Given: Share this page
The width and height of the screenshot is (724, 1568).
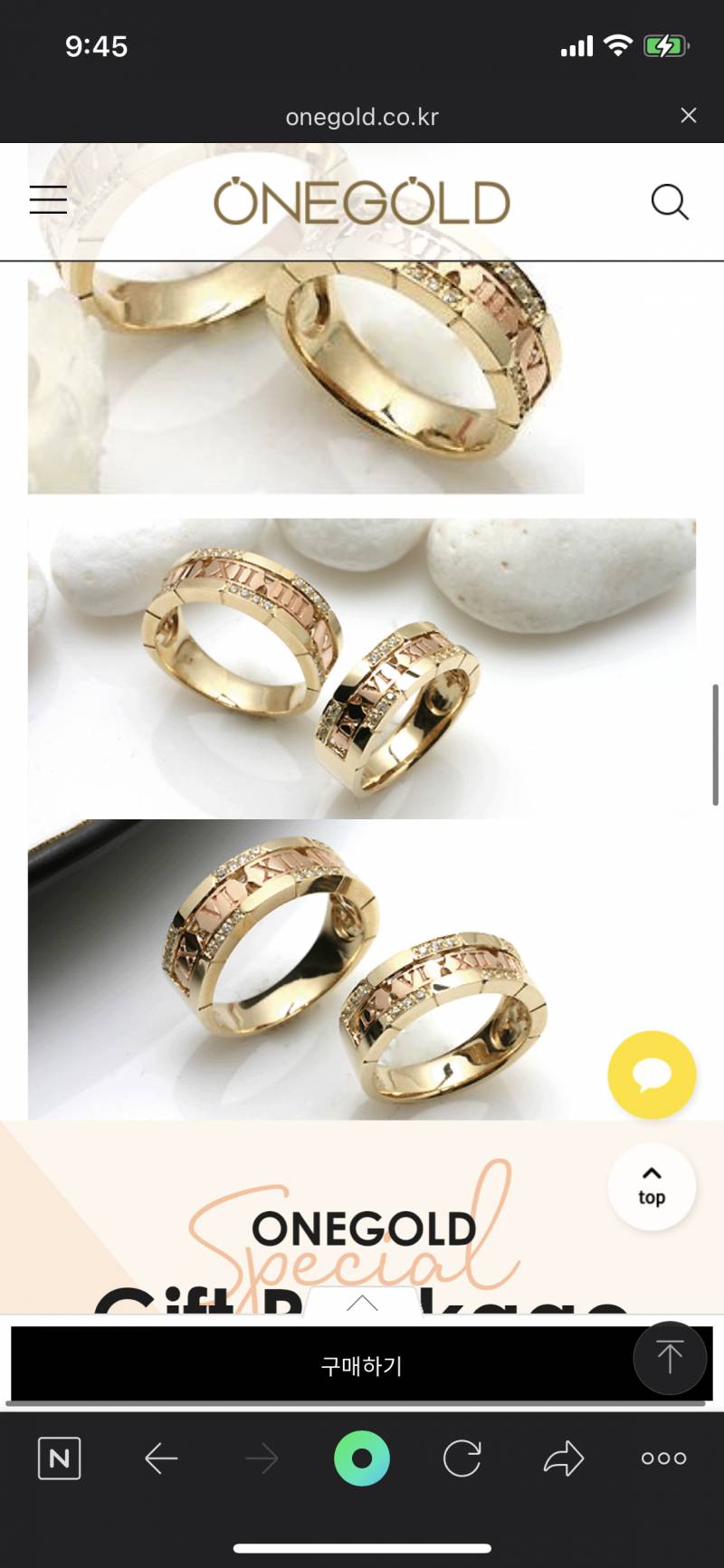Looking at the screenshot, I should [x=563, y=1458].
